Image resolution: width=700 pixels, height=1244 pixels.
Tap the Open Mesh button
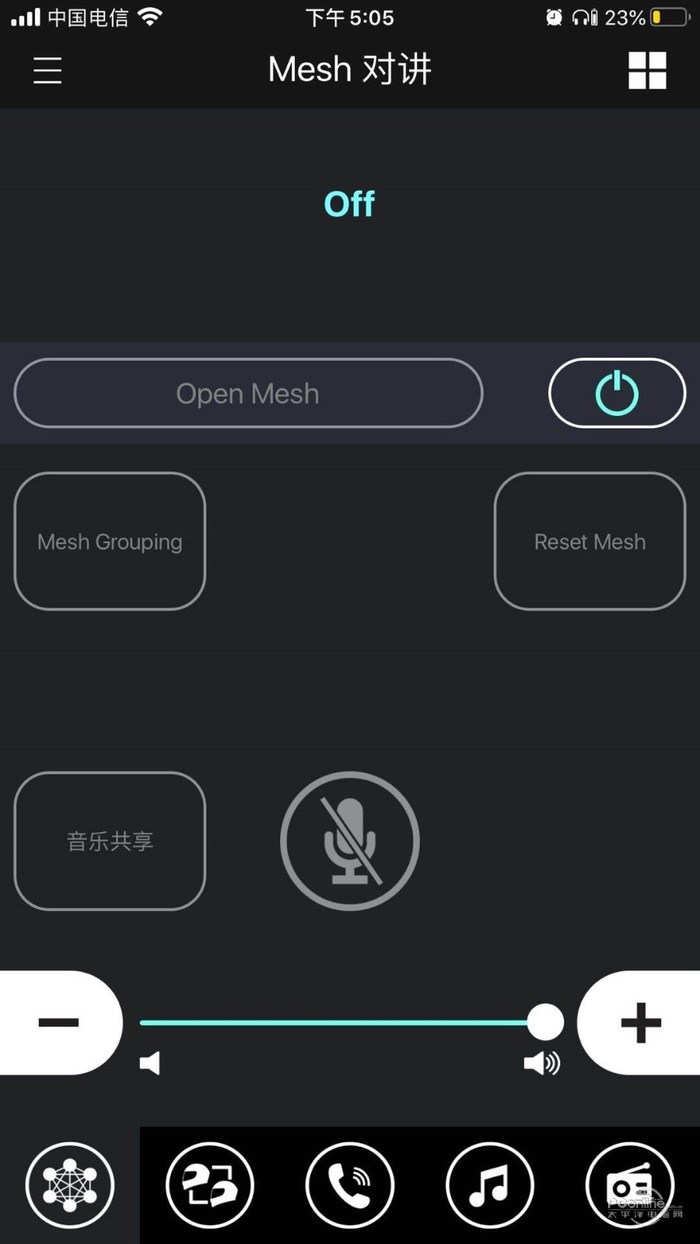(248, 393)
